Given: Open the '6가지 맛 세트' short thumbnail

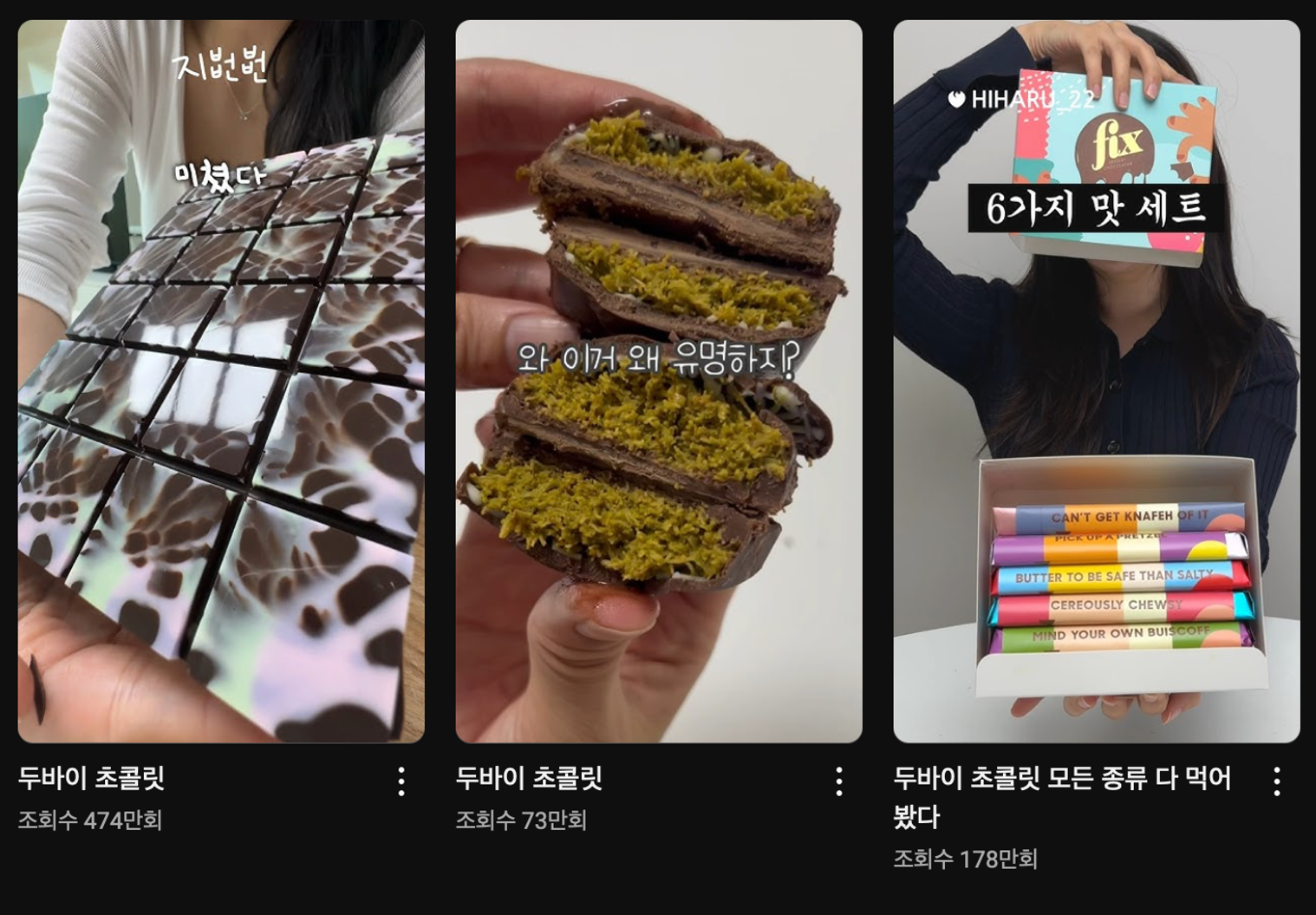Looking at the screenshot, I should 1097,382.
